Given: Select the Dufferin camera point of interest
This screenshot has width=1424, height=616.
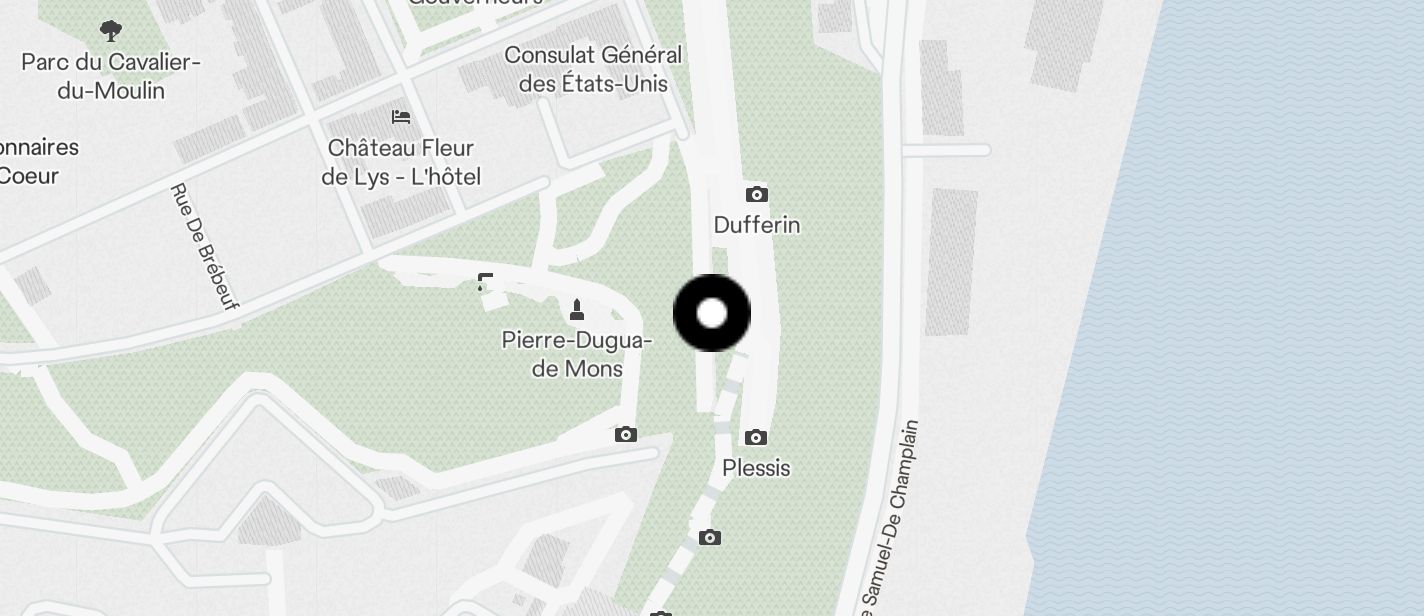Looking at the screenshot, I should point(757,195).
